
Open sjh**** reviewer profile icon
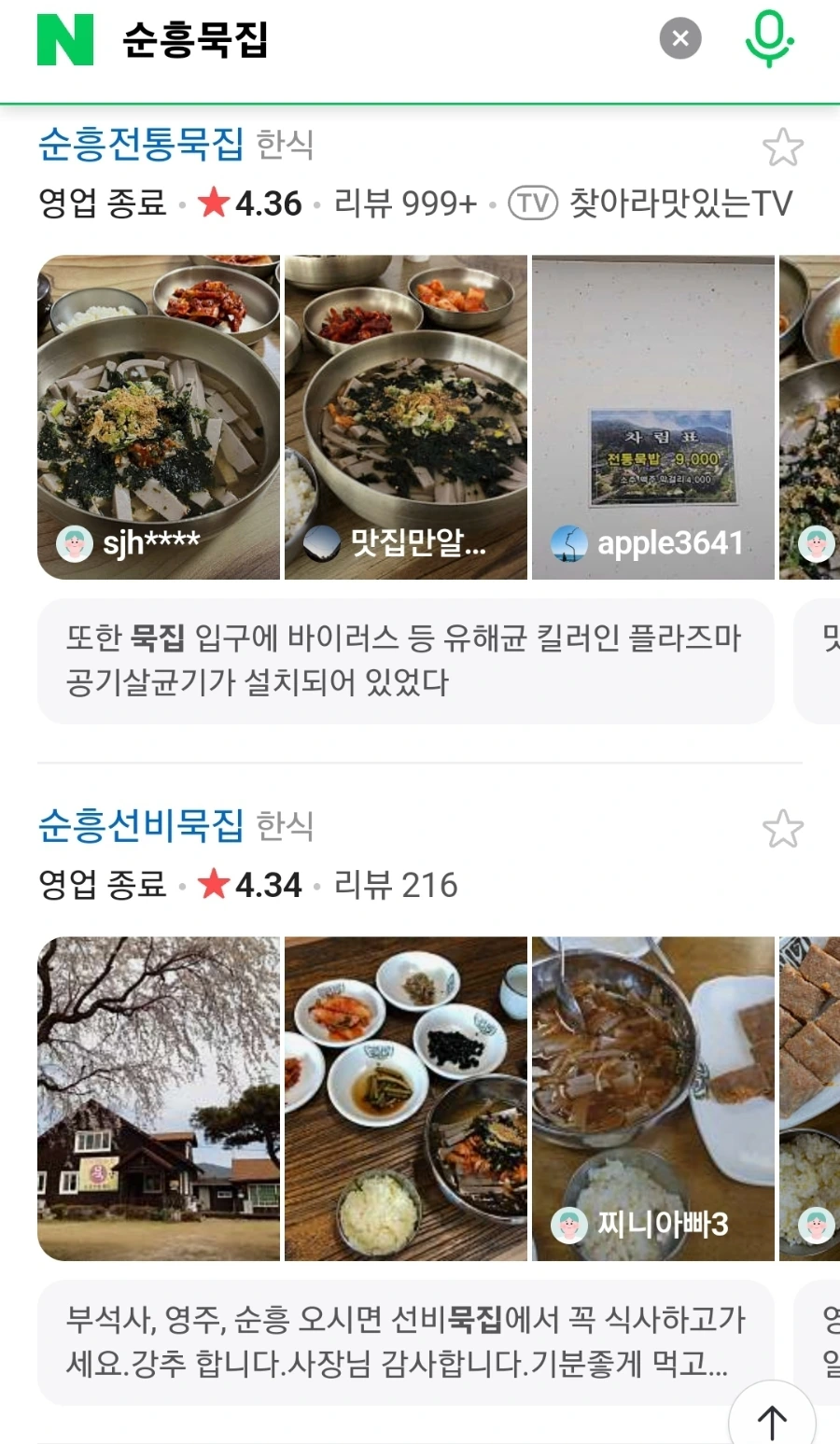tap(74, 543)
